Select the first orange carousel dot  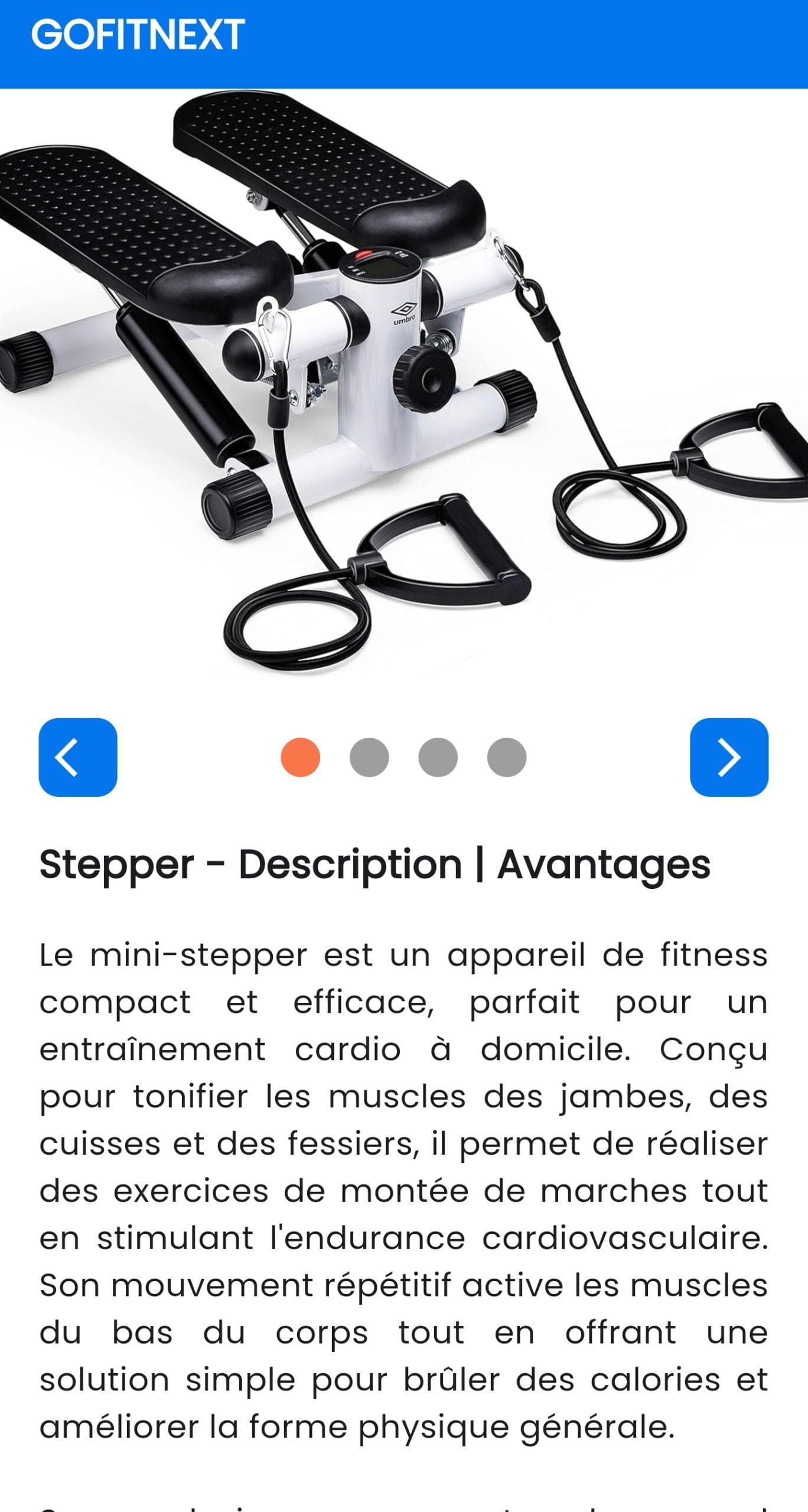pyautogui.click(x=300, y=757)
